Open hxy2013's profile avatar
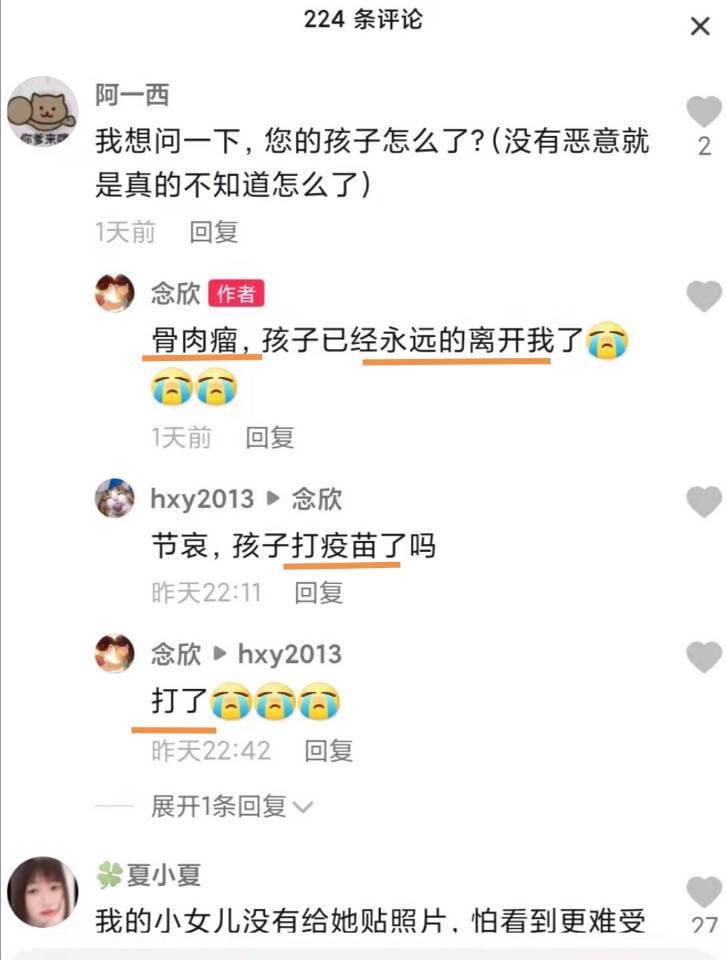 115,498
